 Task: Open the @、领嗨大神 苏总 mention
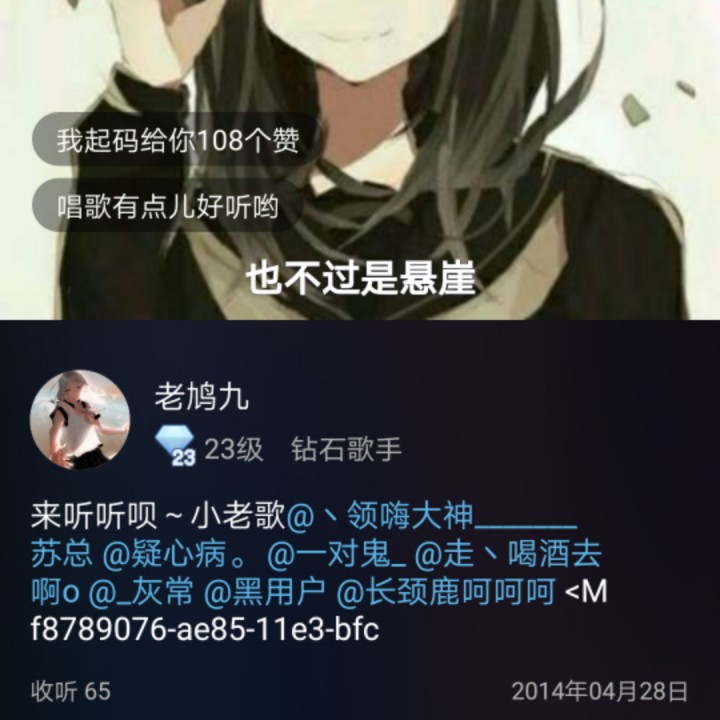coord(432,516)
